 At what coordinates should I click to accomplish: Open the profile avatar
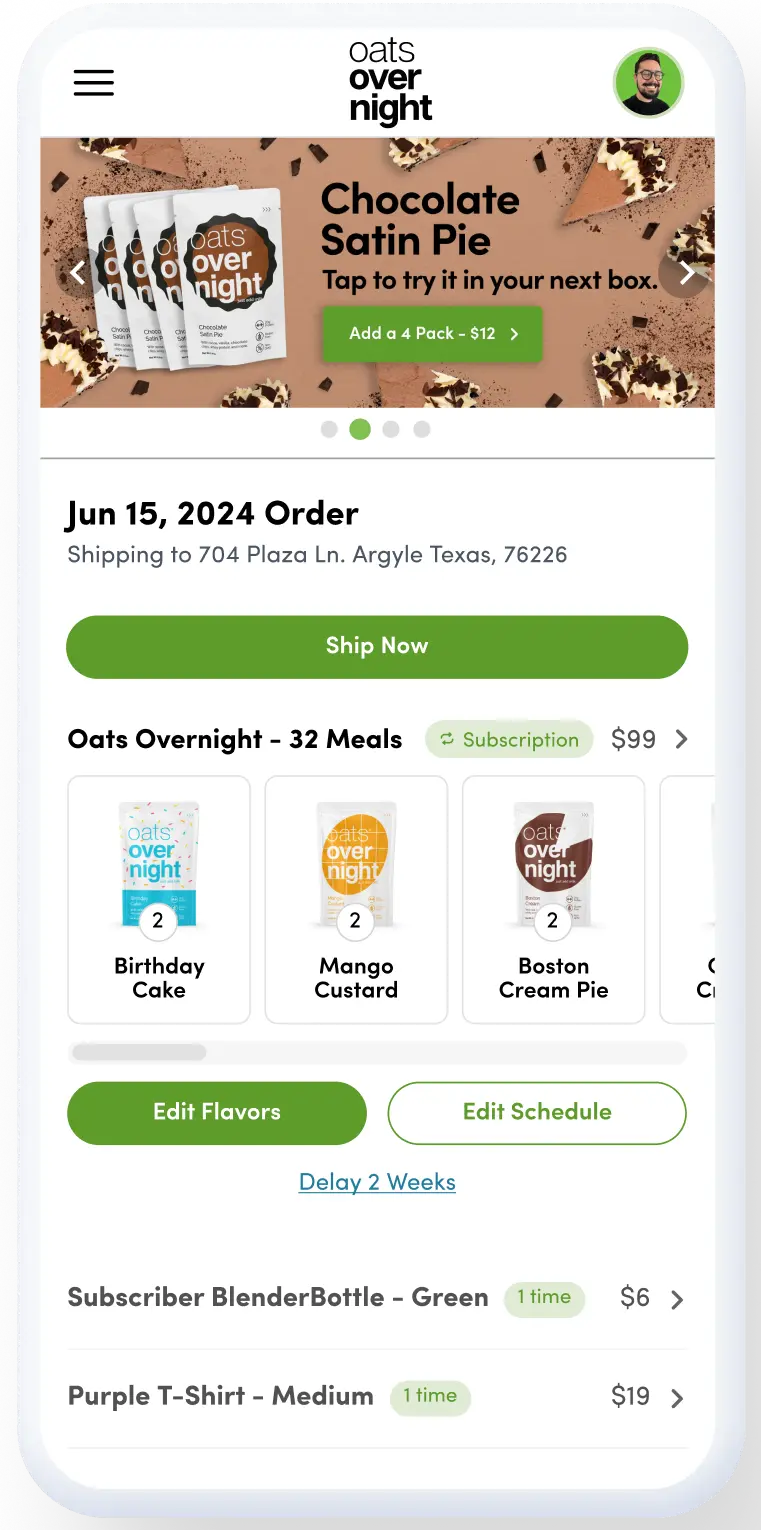[x=648, y=83]
